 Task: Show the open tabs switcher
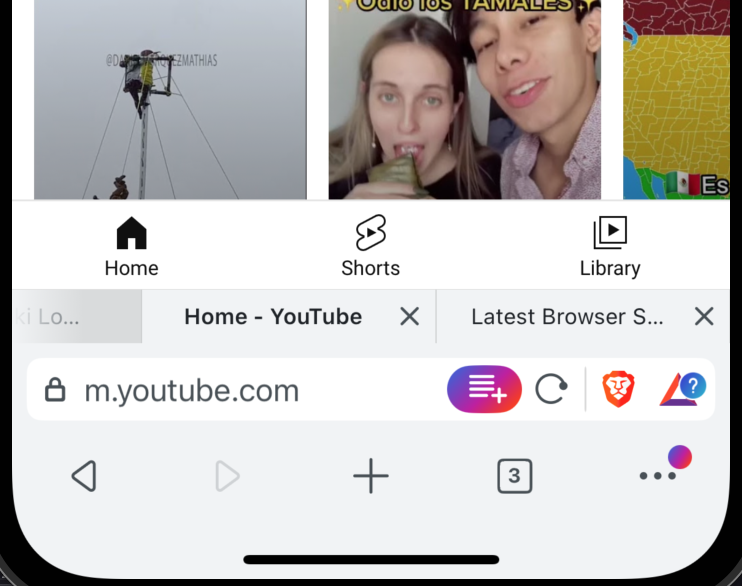point(514,477)
